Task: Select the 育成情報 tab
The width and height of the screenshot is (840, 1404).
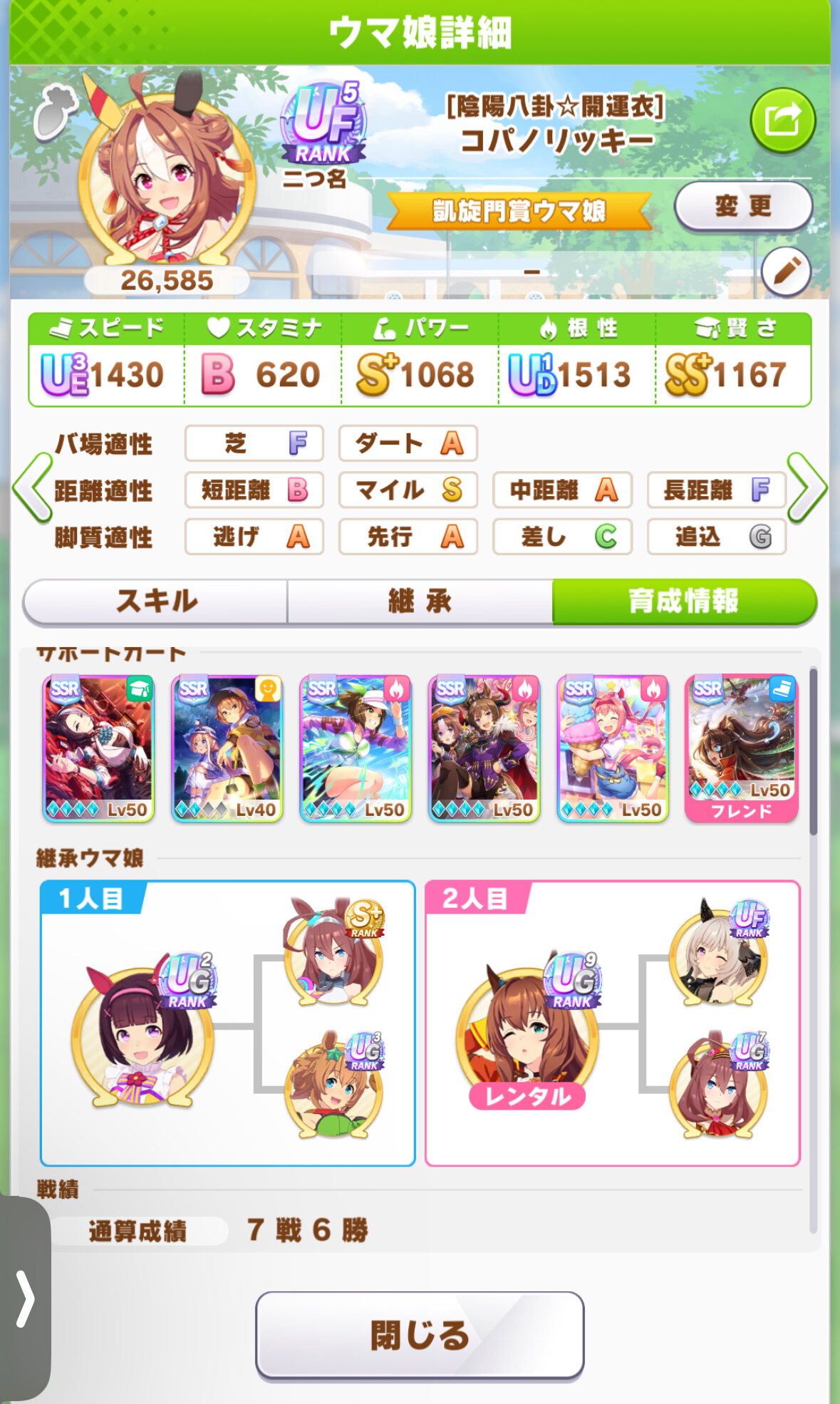Action: [x=683, y=602]
